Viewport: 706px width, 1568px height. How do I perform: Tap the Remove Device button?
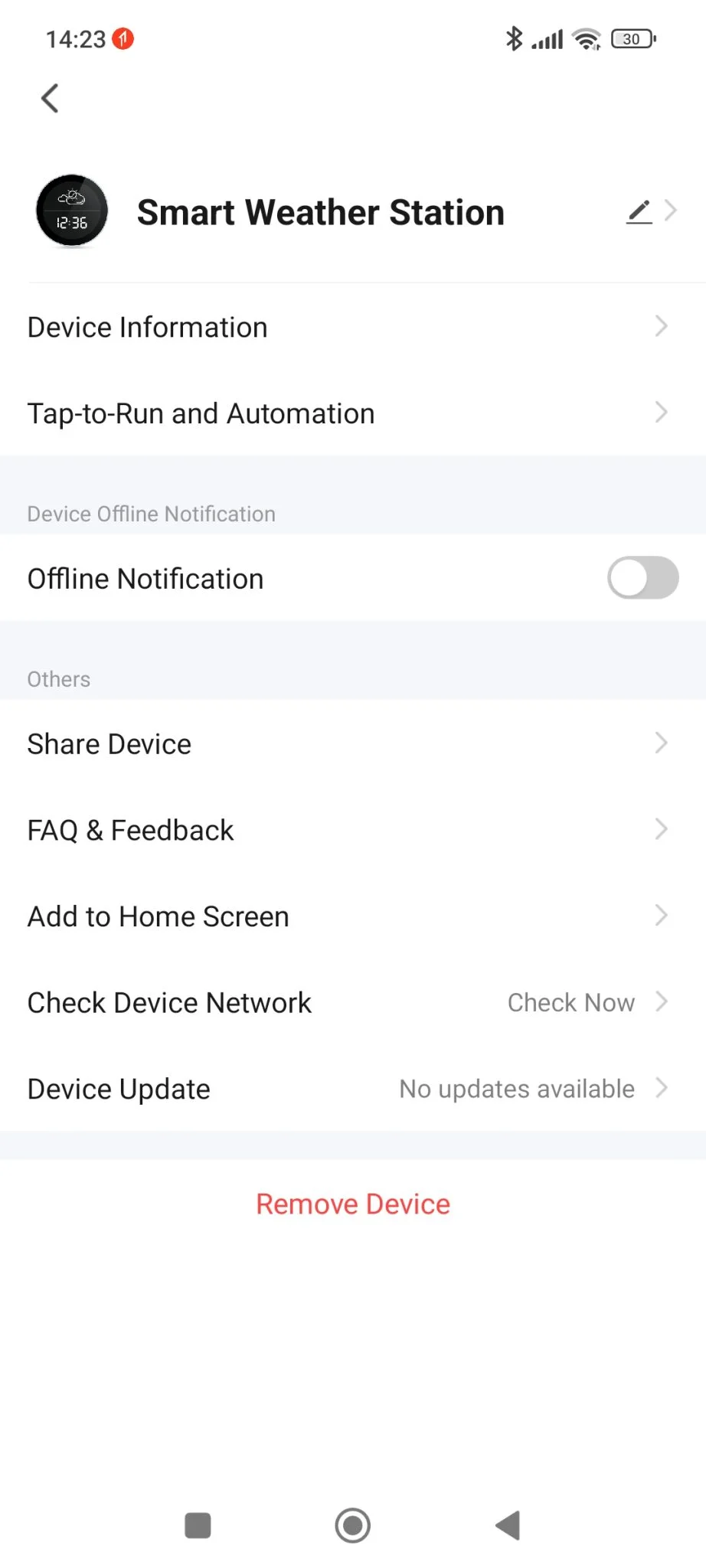click(353, 1204)
